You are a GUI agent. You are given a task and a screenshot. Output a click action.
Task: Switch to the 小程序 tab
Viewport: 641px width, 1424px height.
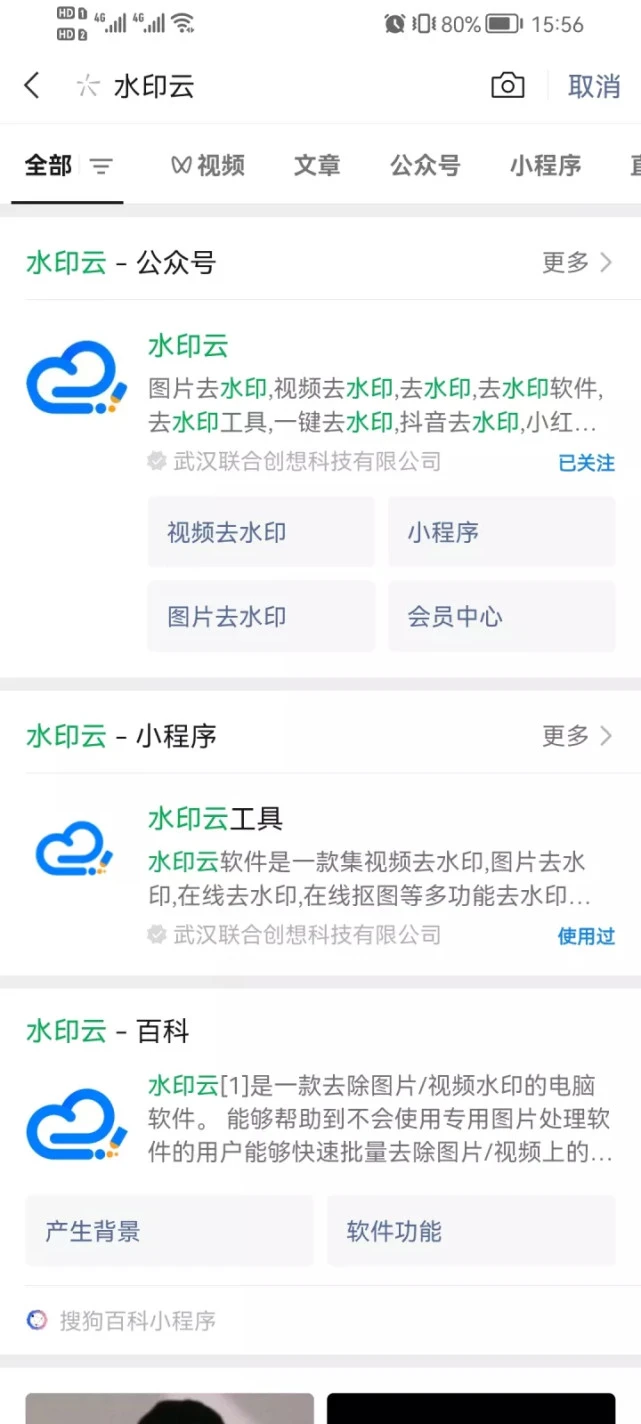click(545, 165)
